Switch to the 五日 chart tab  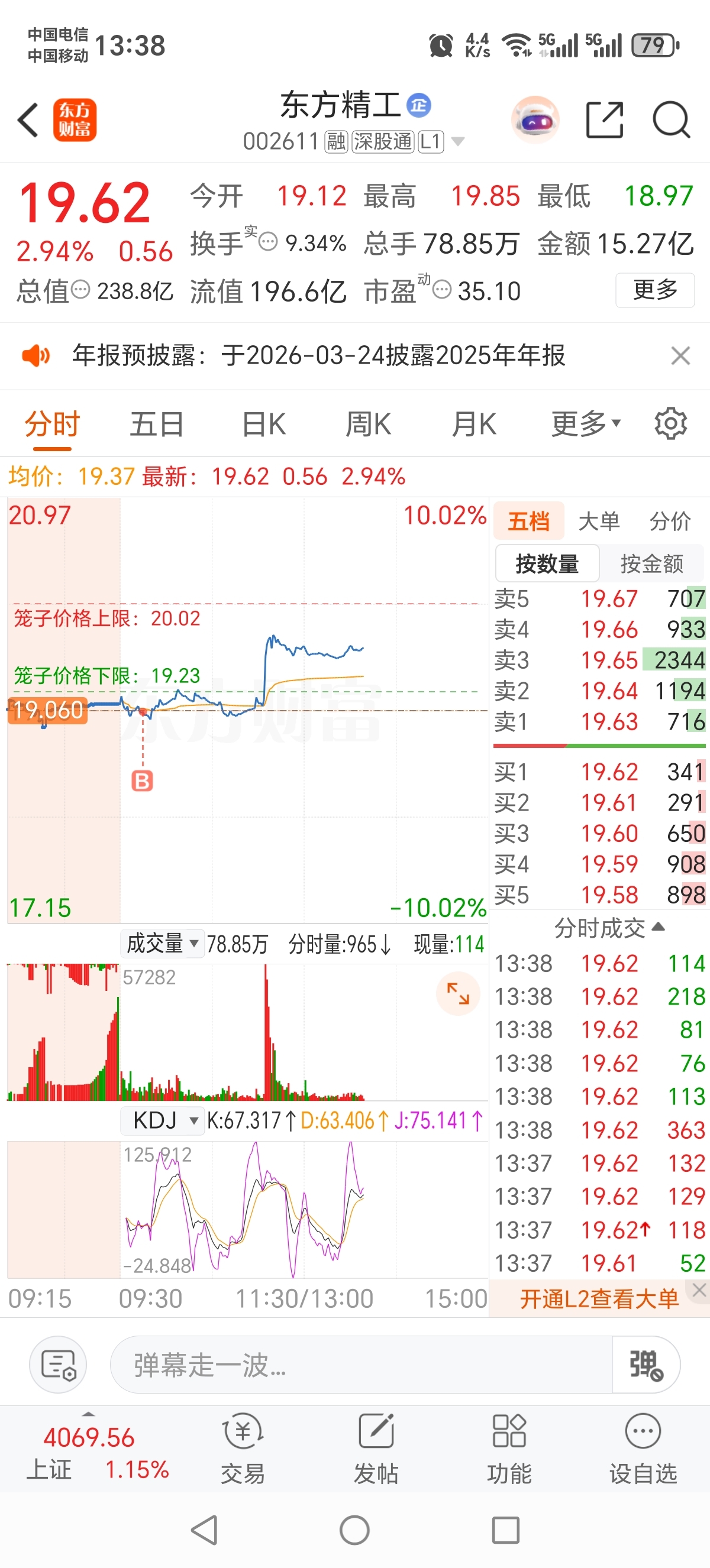(x=156, y=425)
